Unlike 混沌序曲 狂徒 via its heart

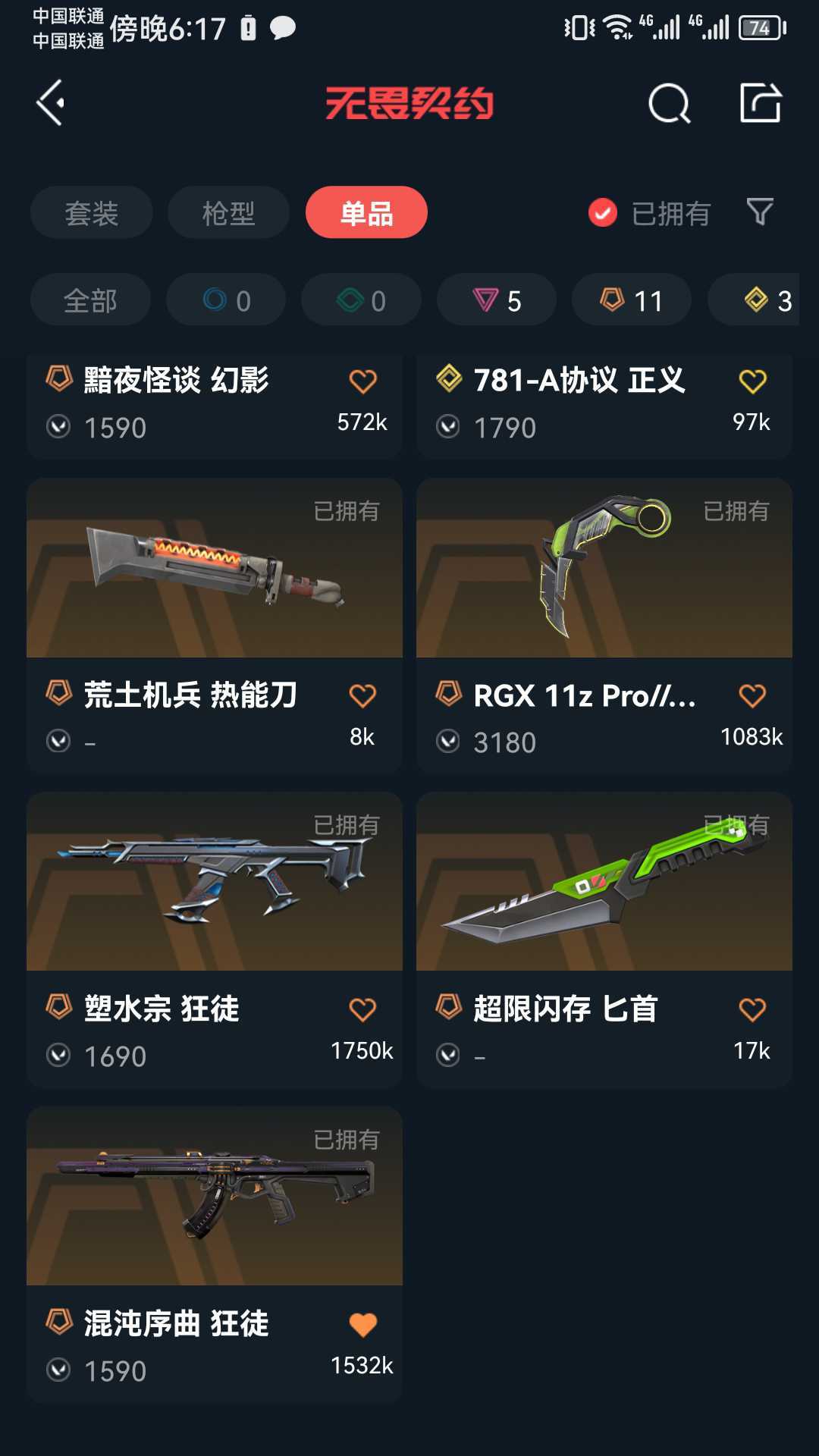coord(363,1324)
